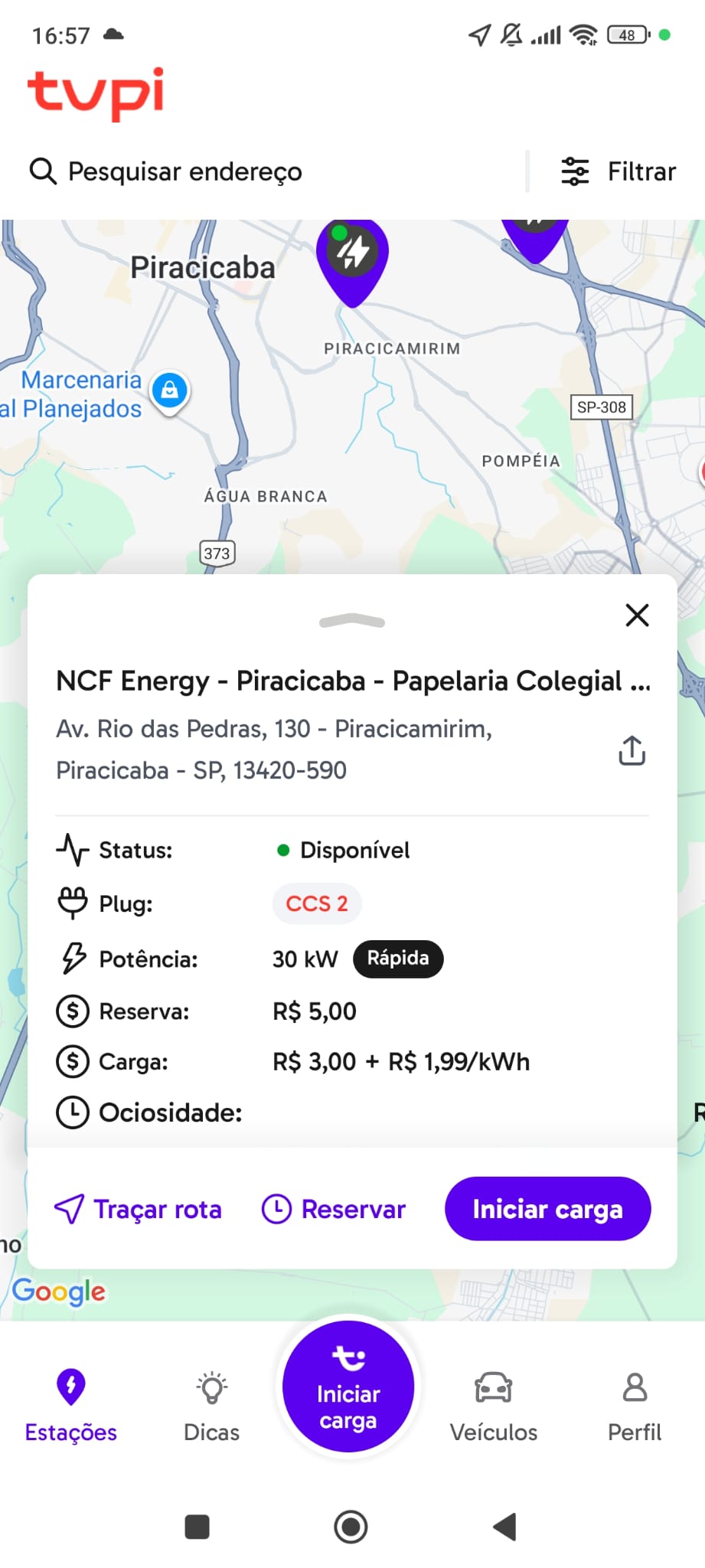Open Perfil using the person icon
705x1568 pixels.
click(x=634, y=1386)
